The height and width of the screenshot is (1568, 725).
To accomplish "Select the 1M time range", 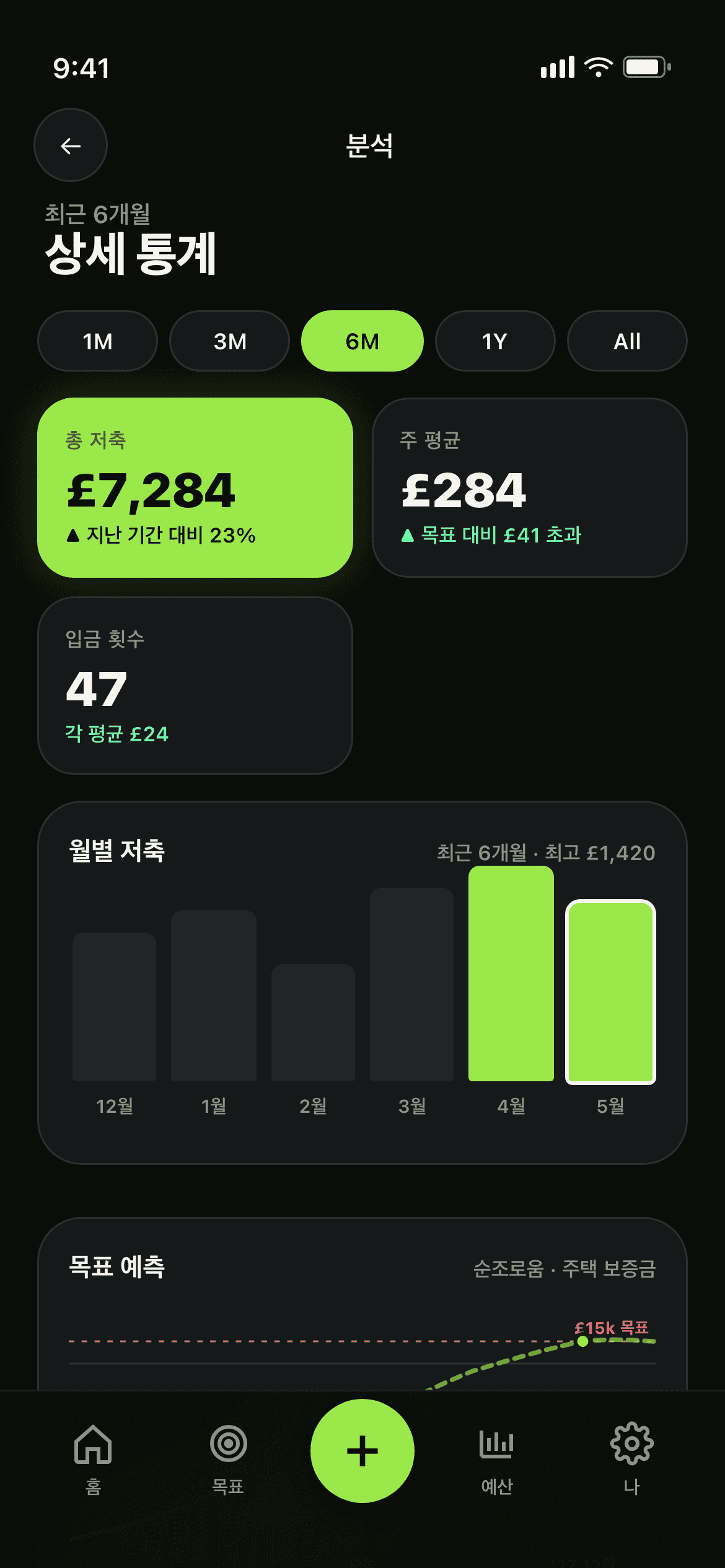I will tap(97, 341).
